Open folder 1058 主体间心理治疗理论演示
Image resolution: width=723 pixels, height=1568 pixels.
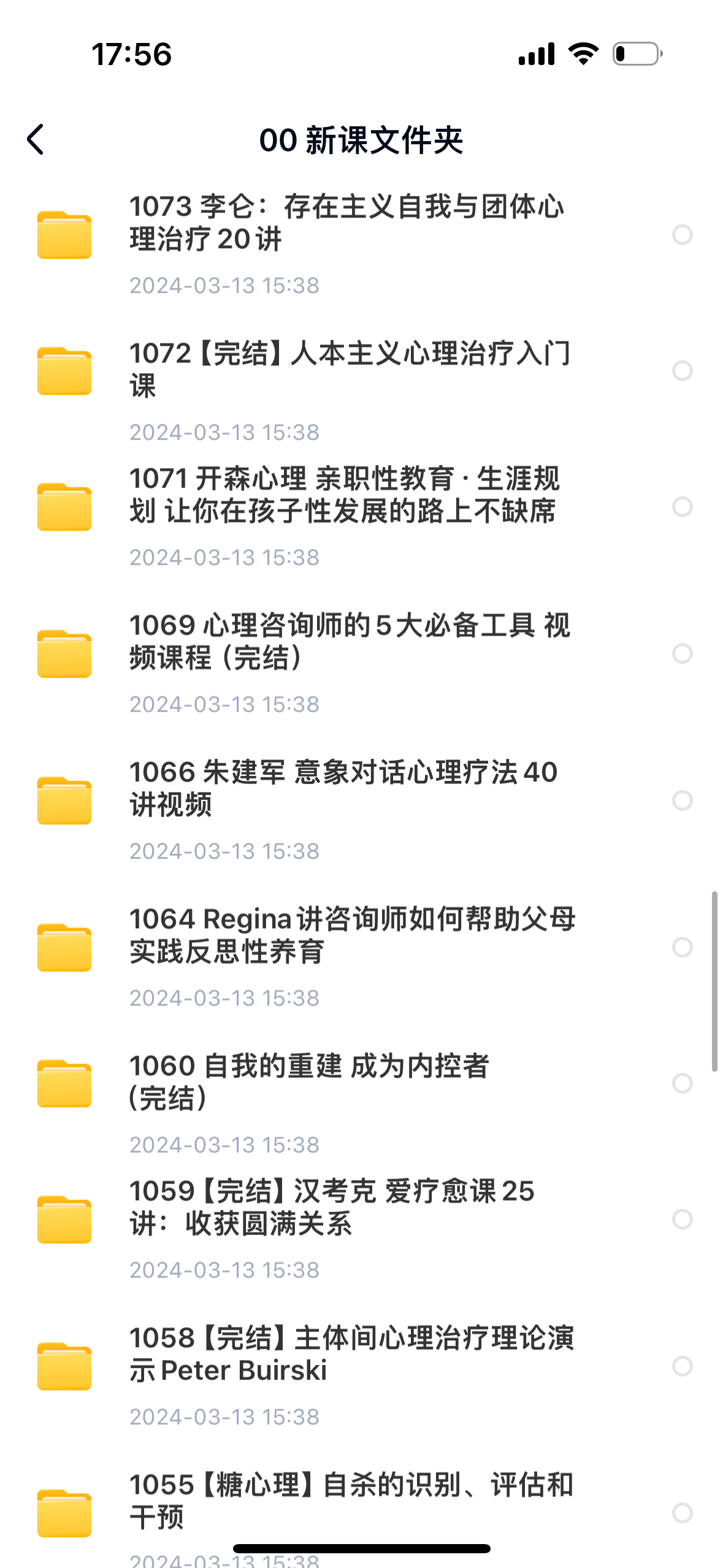[x=351, y=1354]
